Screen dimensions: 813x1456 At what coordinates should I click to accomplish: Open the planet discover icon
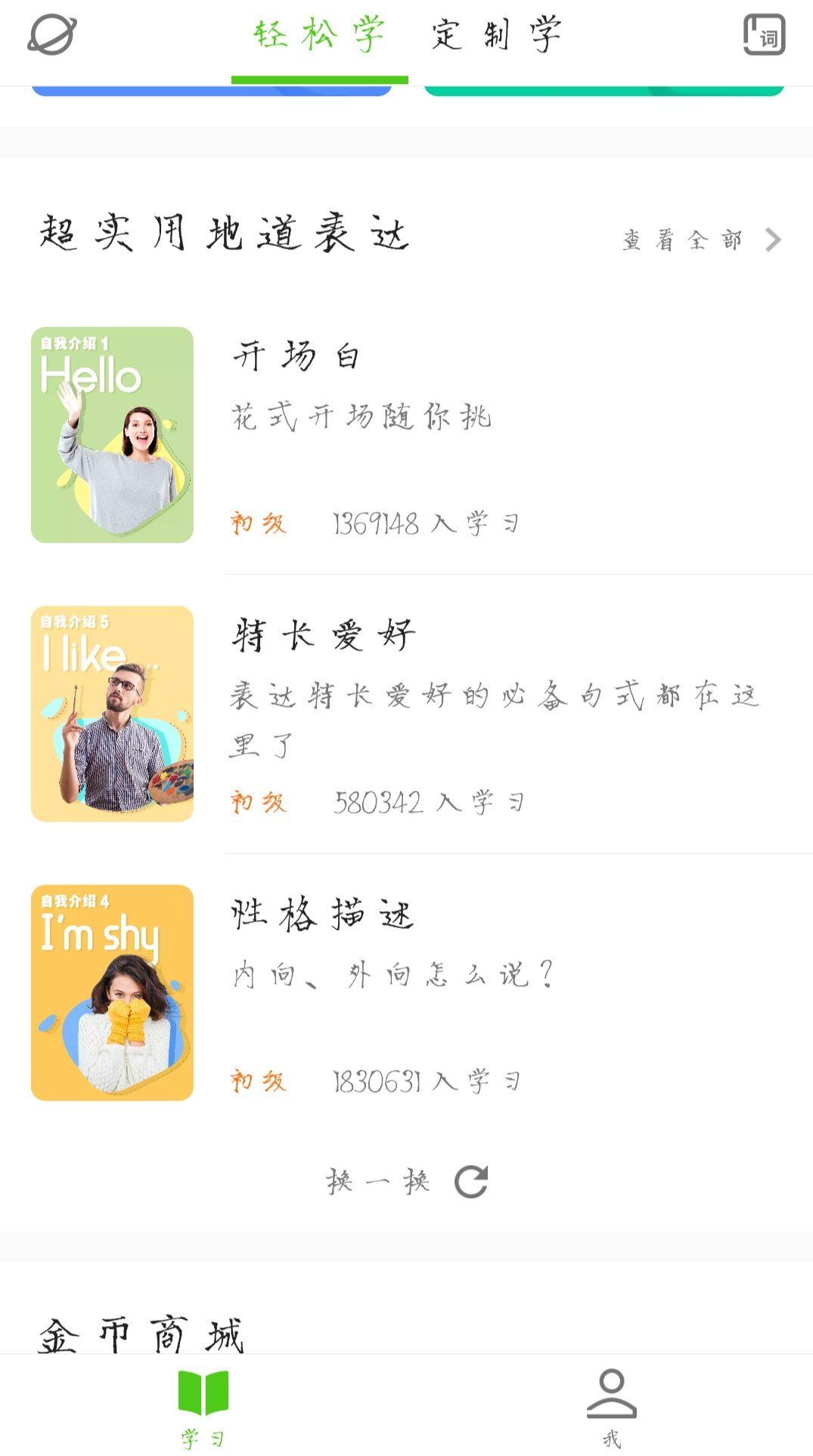point(52,35)
